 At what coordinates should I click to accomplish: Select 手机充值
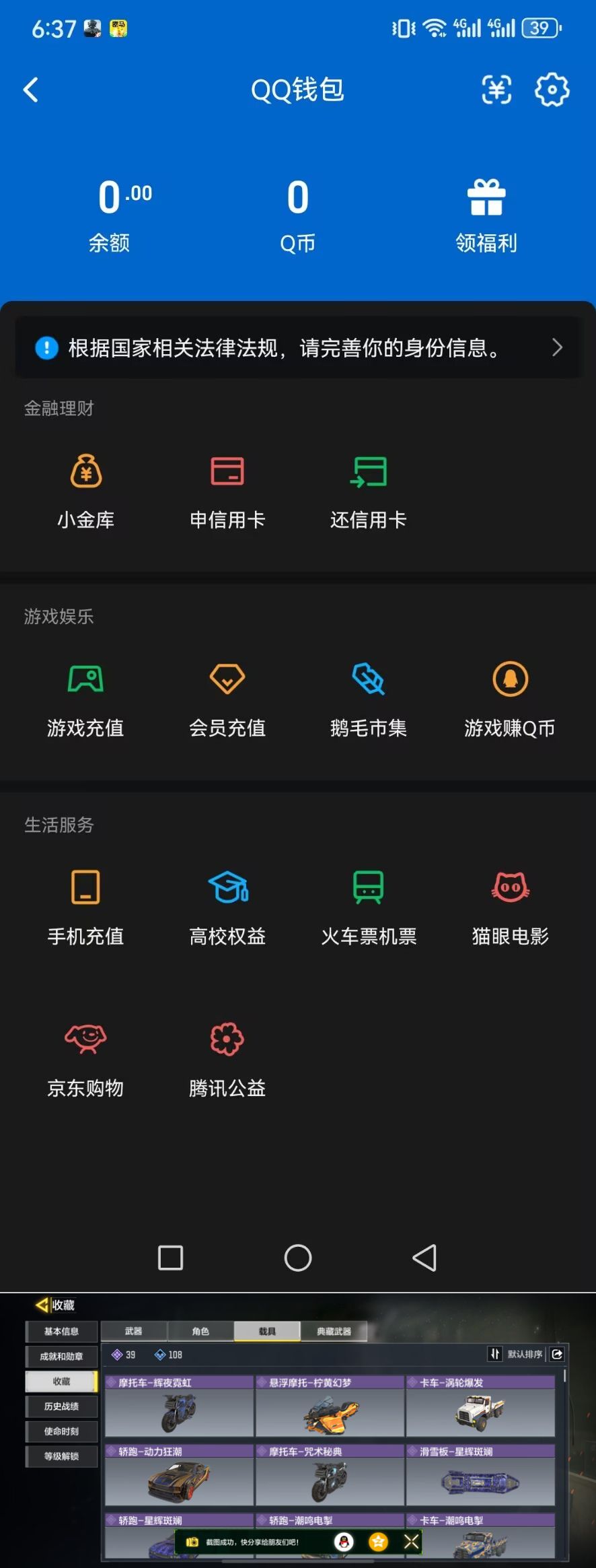pos(86,906)
